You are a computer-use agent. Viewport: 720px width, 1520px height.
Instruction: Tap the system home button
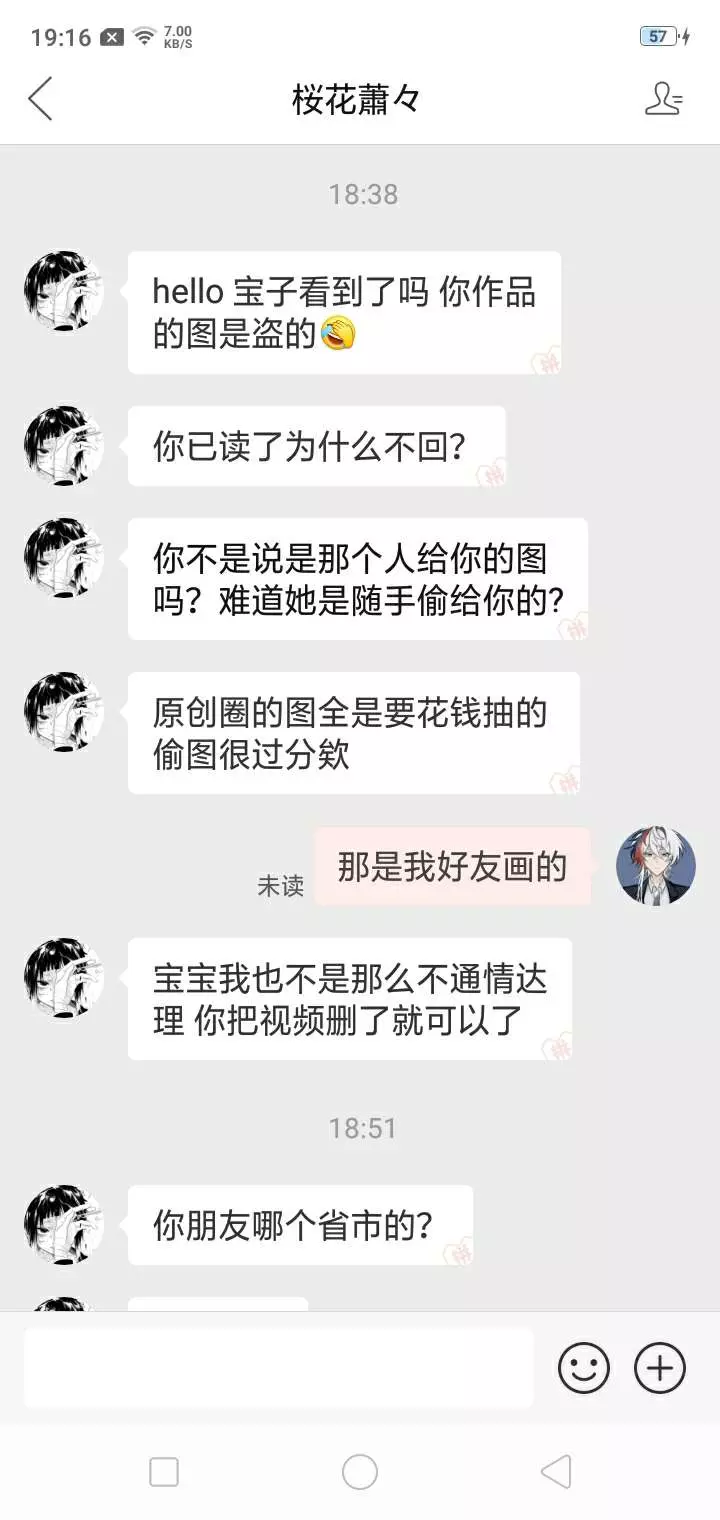coord(360,1472)
